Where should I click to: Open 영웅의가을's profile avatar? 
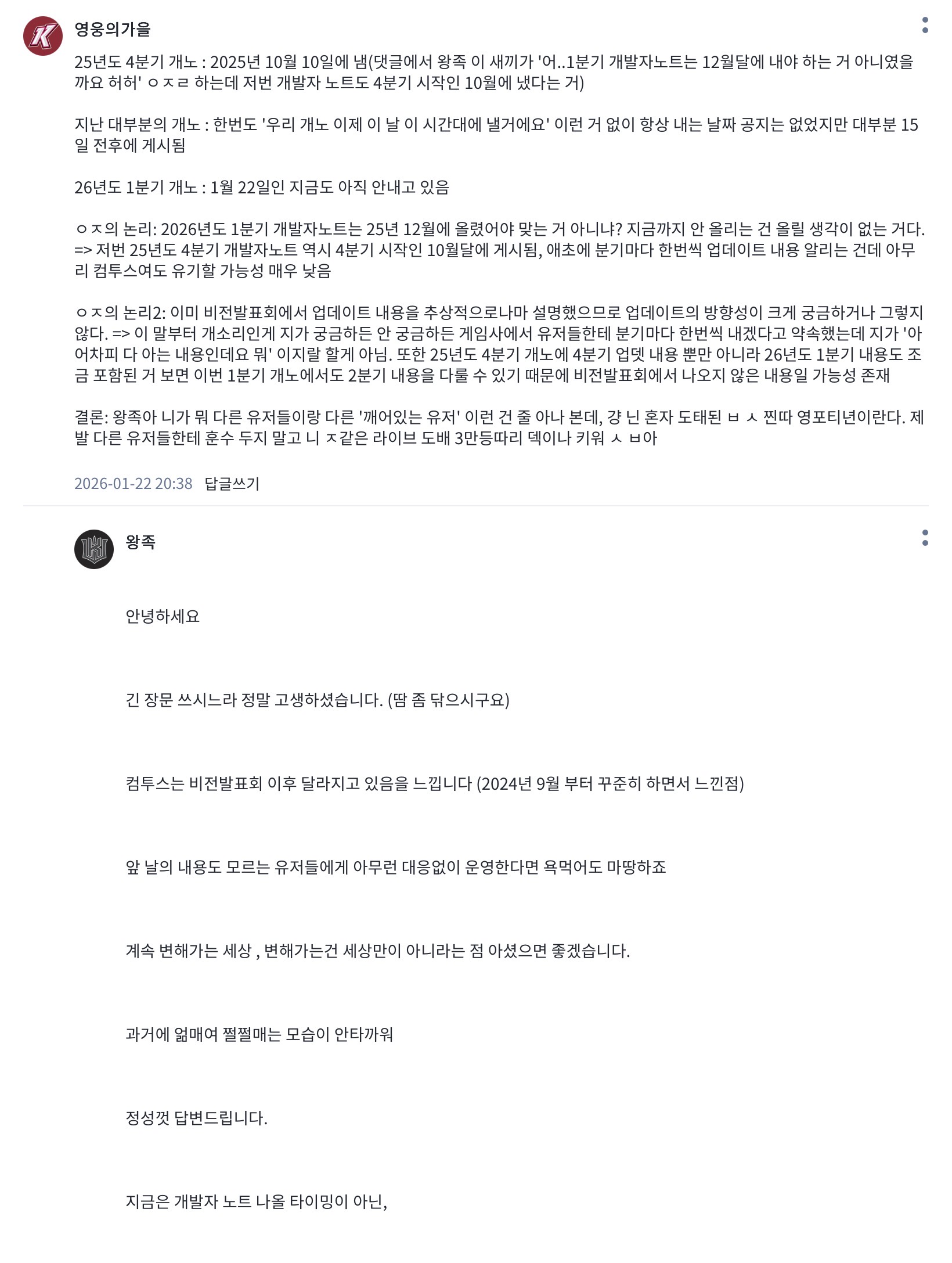tap(43, 36)
